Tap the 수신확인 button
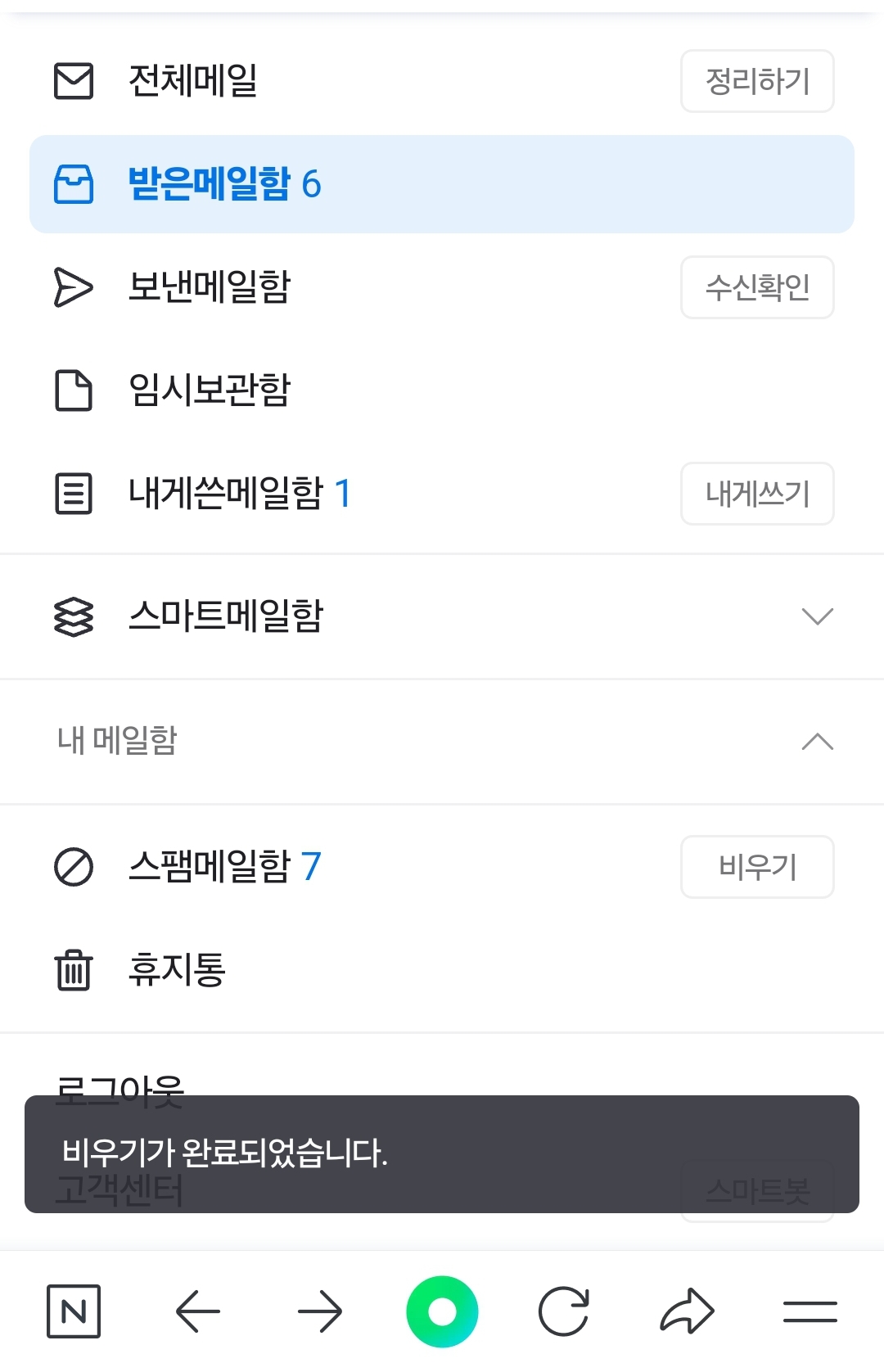 (x=757, y=287)
